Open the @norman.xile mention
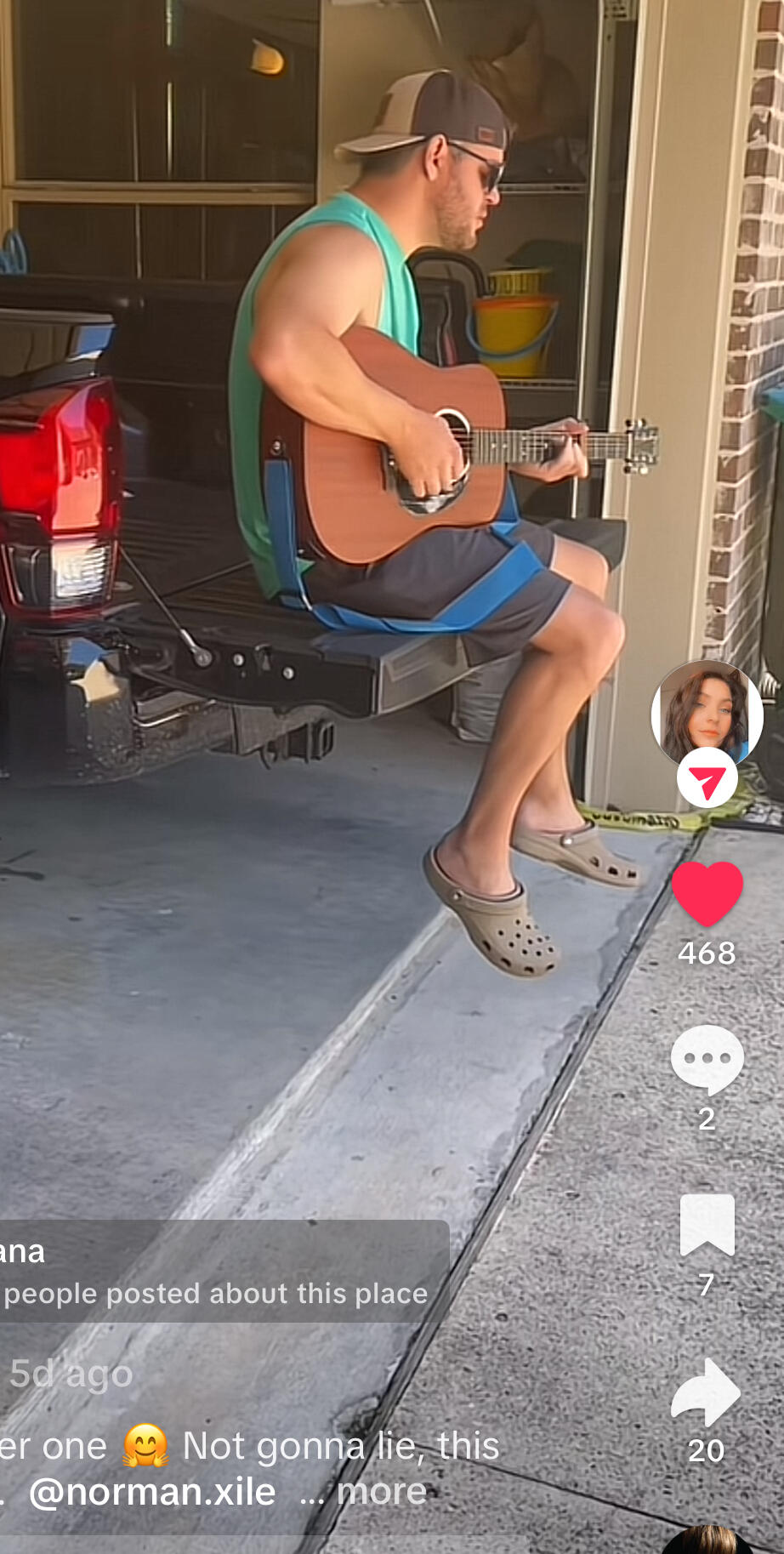The image size is (784, 1554). 152,1492
